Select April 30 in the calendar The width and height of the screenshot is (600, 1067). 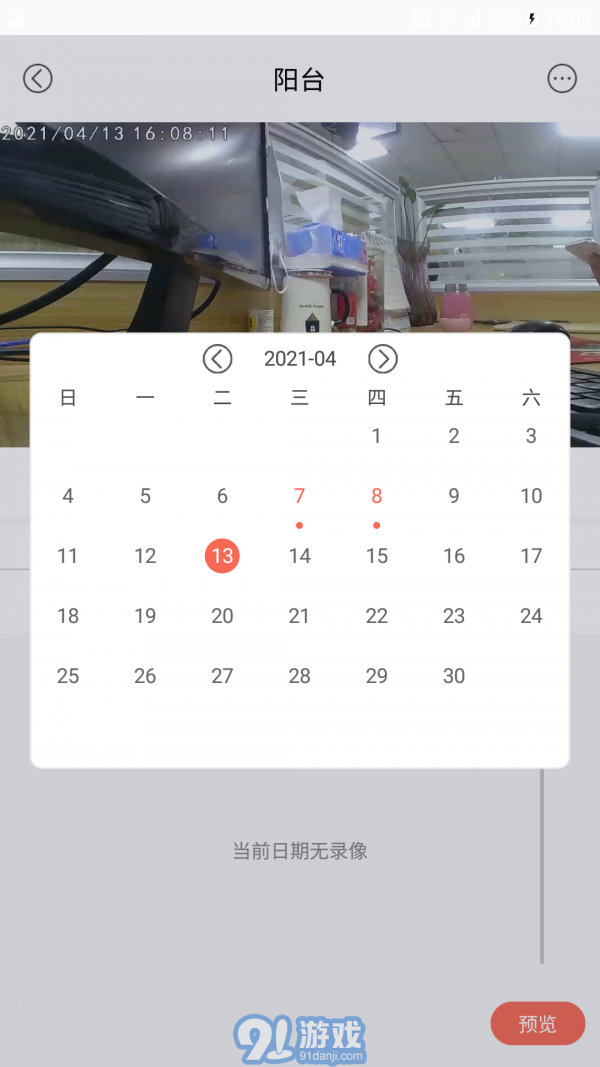[454, 676]
